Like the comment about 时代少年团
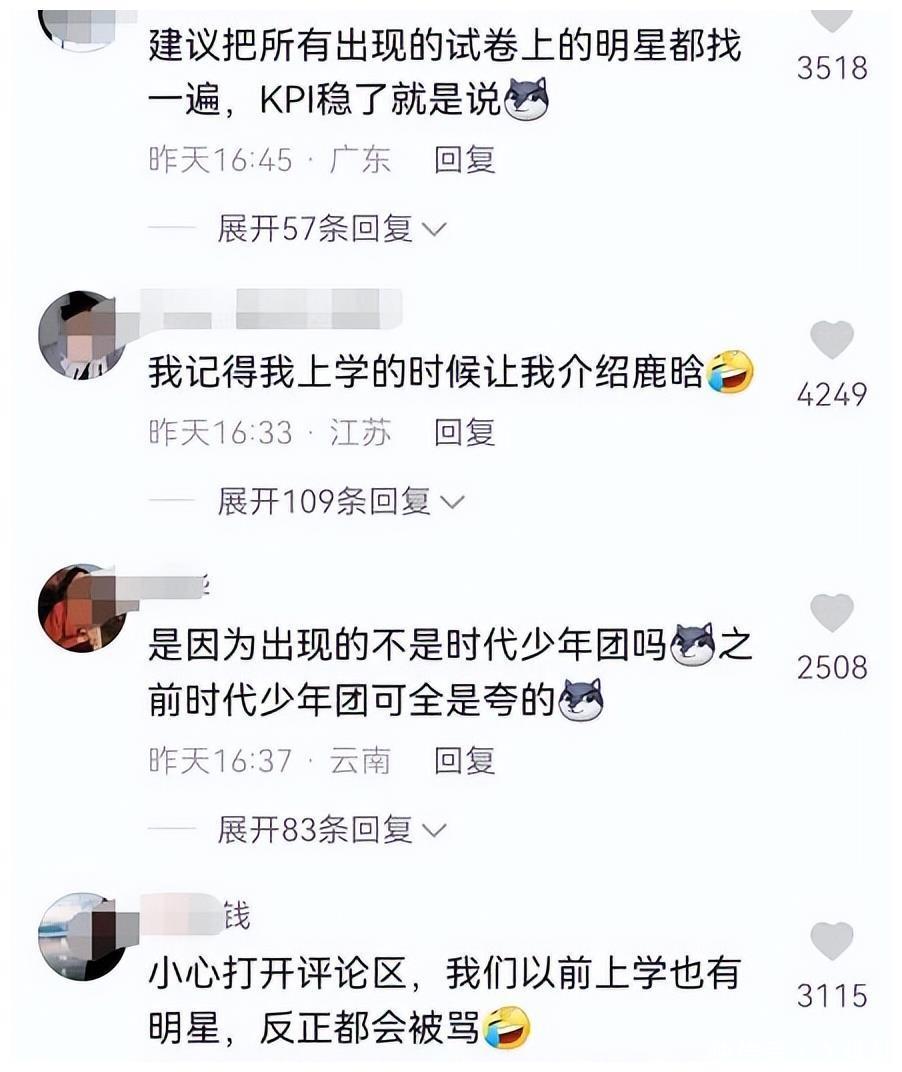902x1072 pixels. pos(831,614)
